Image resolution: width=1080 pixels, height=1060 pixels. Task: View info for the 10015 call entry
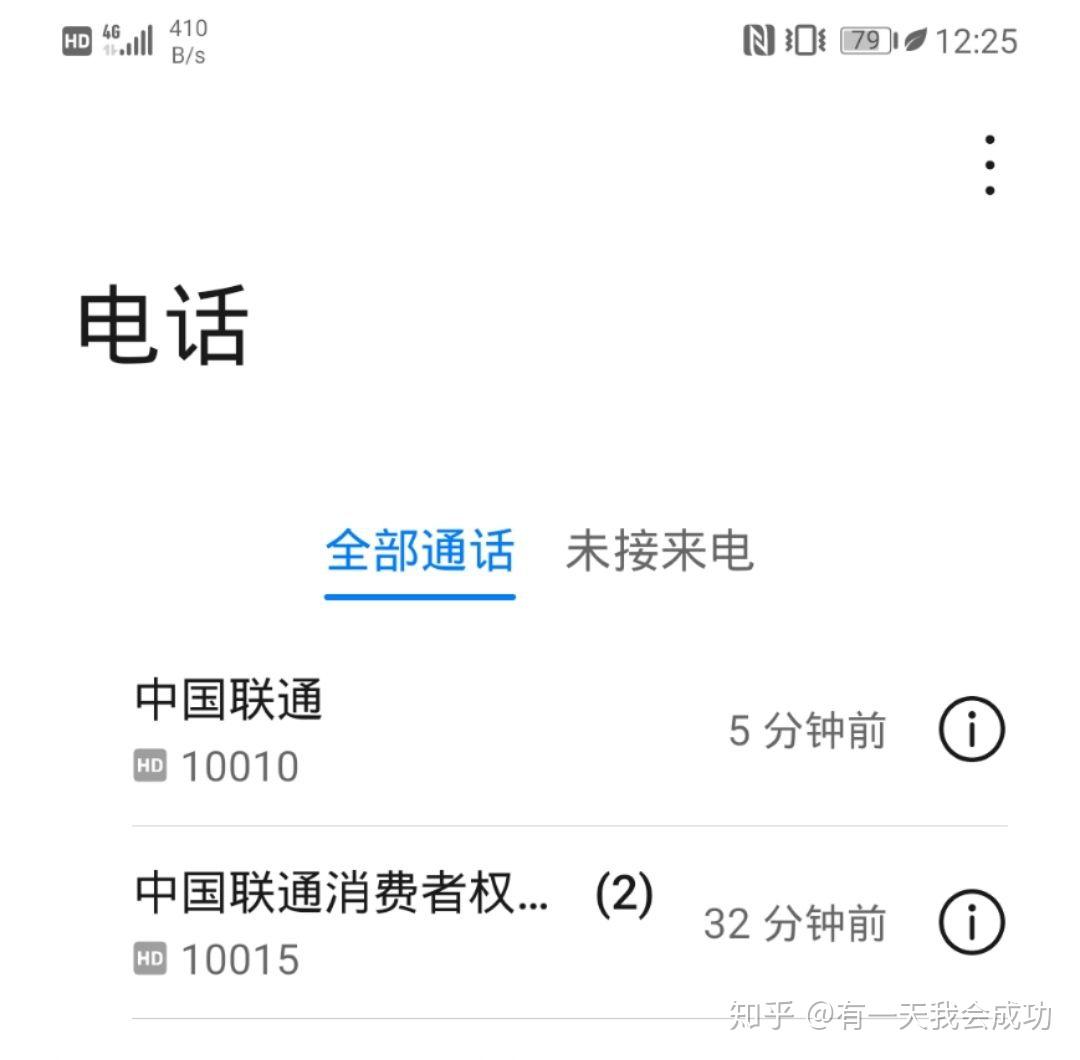[x=971, y=923]
